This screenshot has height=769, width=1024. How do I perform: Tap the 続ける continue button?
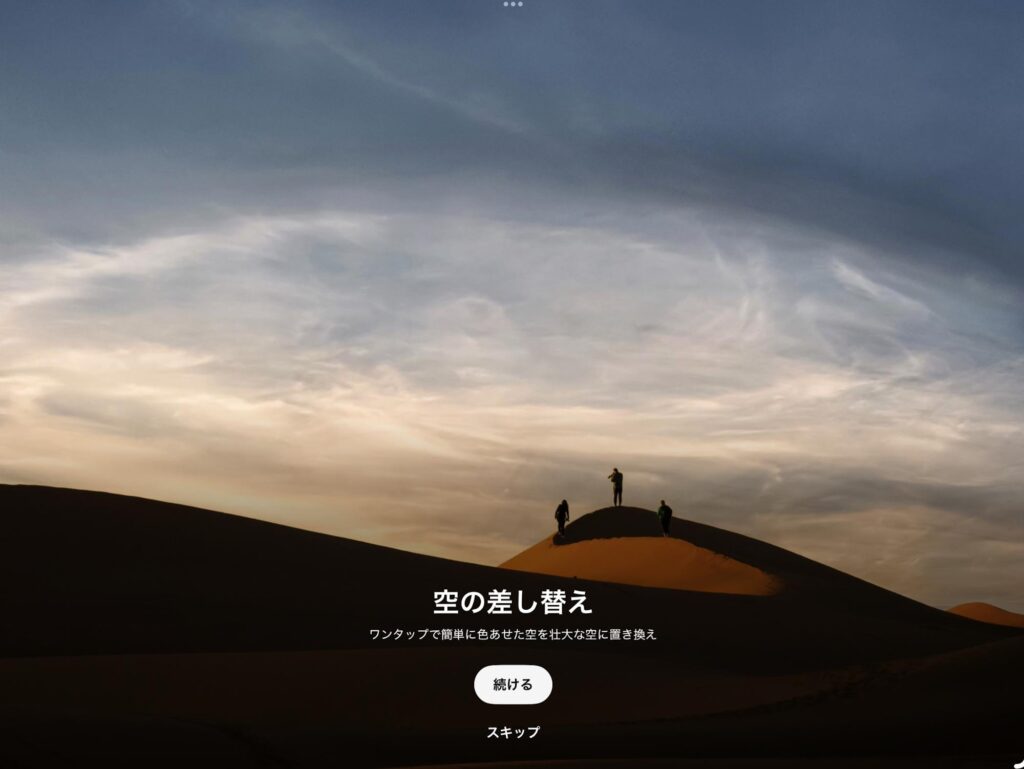coord(512,685)
